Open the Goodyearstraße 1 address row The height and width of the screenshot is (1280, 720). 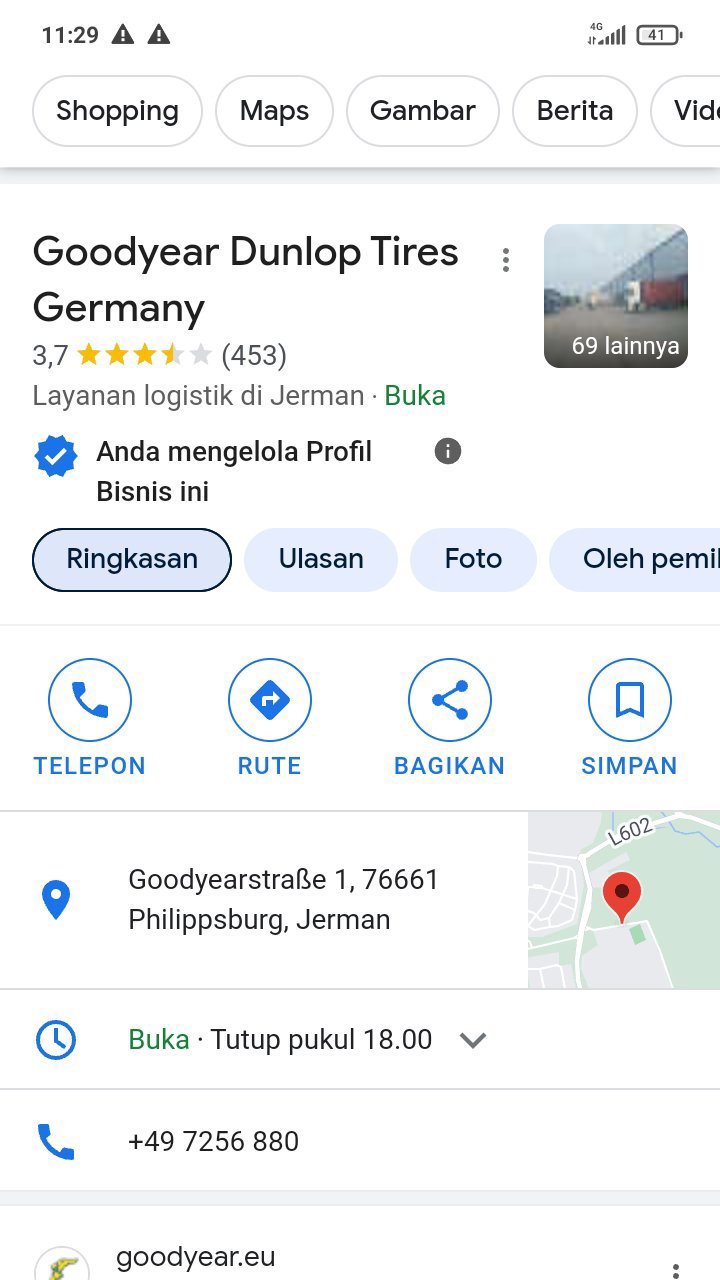[x=283, y=899]
